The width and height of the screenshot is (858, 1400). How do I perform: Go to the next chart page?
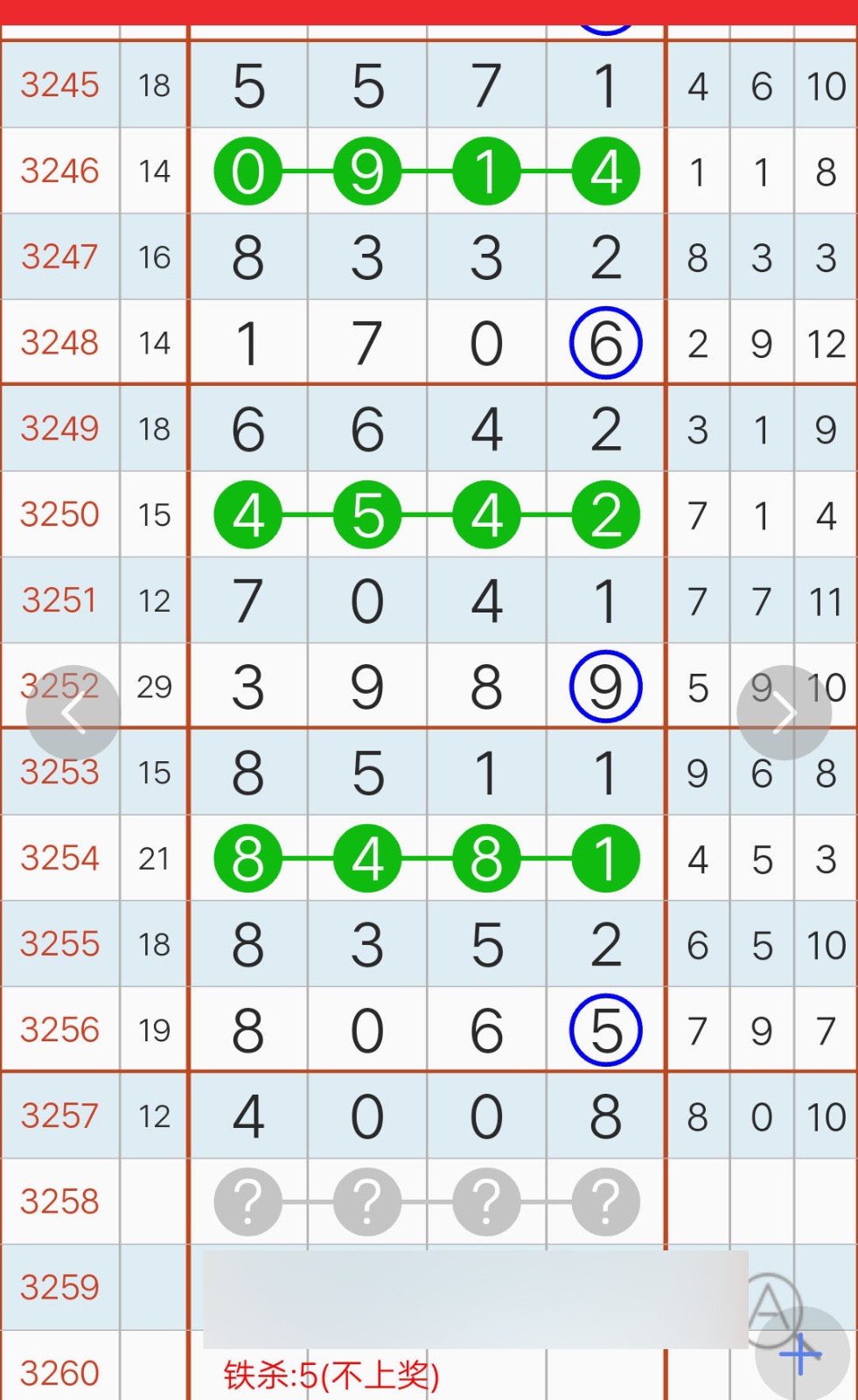tap(784, 712)
